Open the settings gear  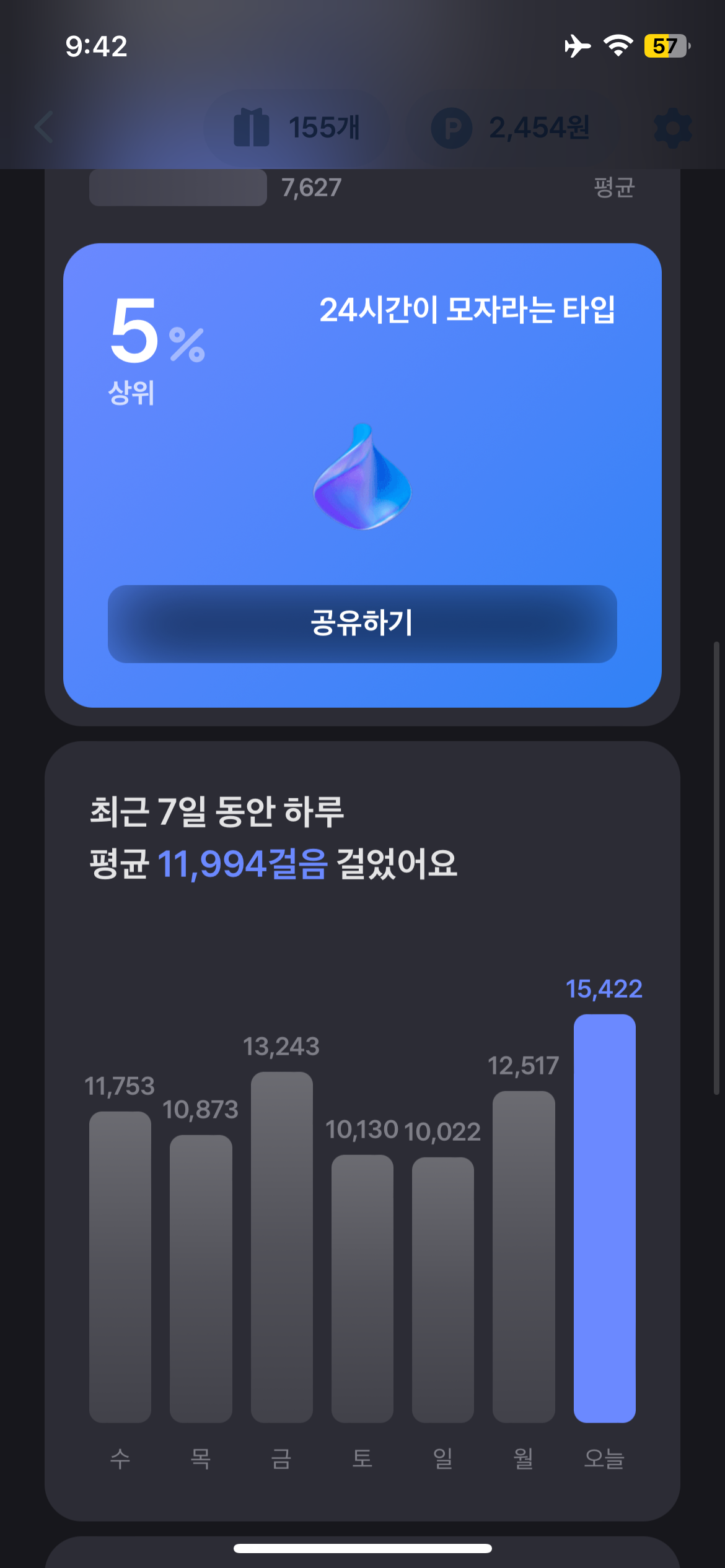(672, 128)
